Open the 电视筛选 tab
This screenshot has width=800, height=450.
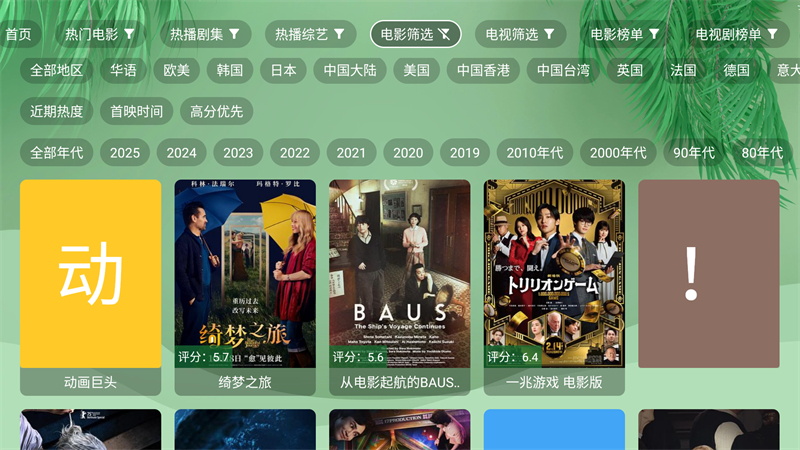click(521, 34)
